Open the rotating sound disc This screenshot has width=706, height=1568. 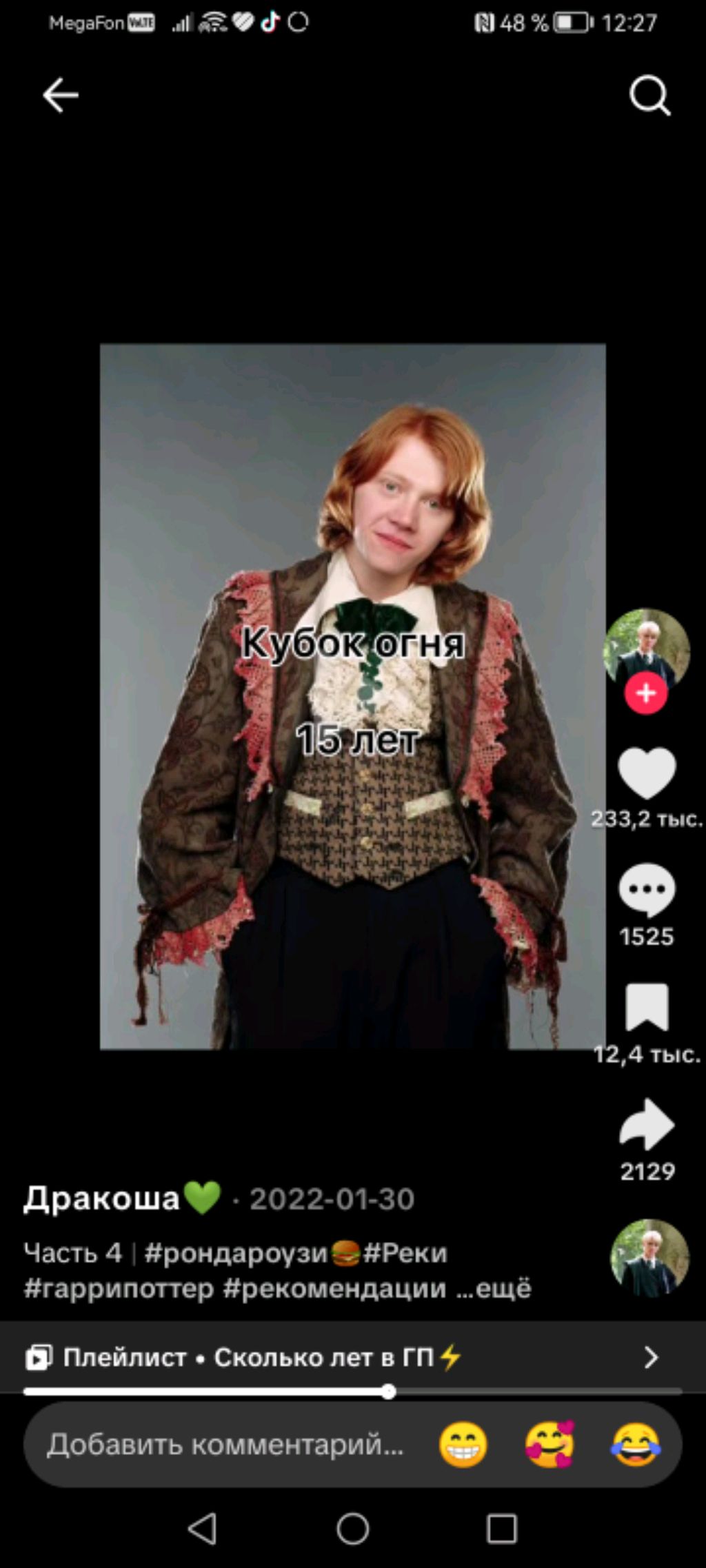[649, 1258]
